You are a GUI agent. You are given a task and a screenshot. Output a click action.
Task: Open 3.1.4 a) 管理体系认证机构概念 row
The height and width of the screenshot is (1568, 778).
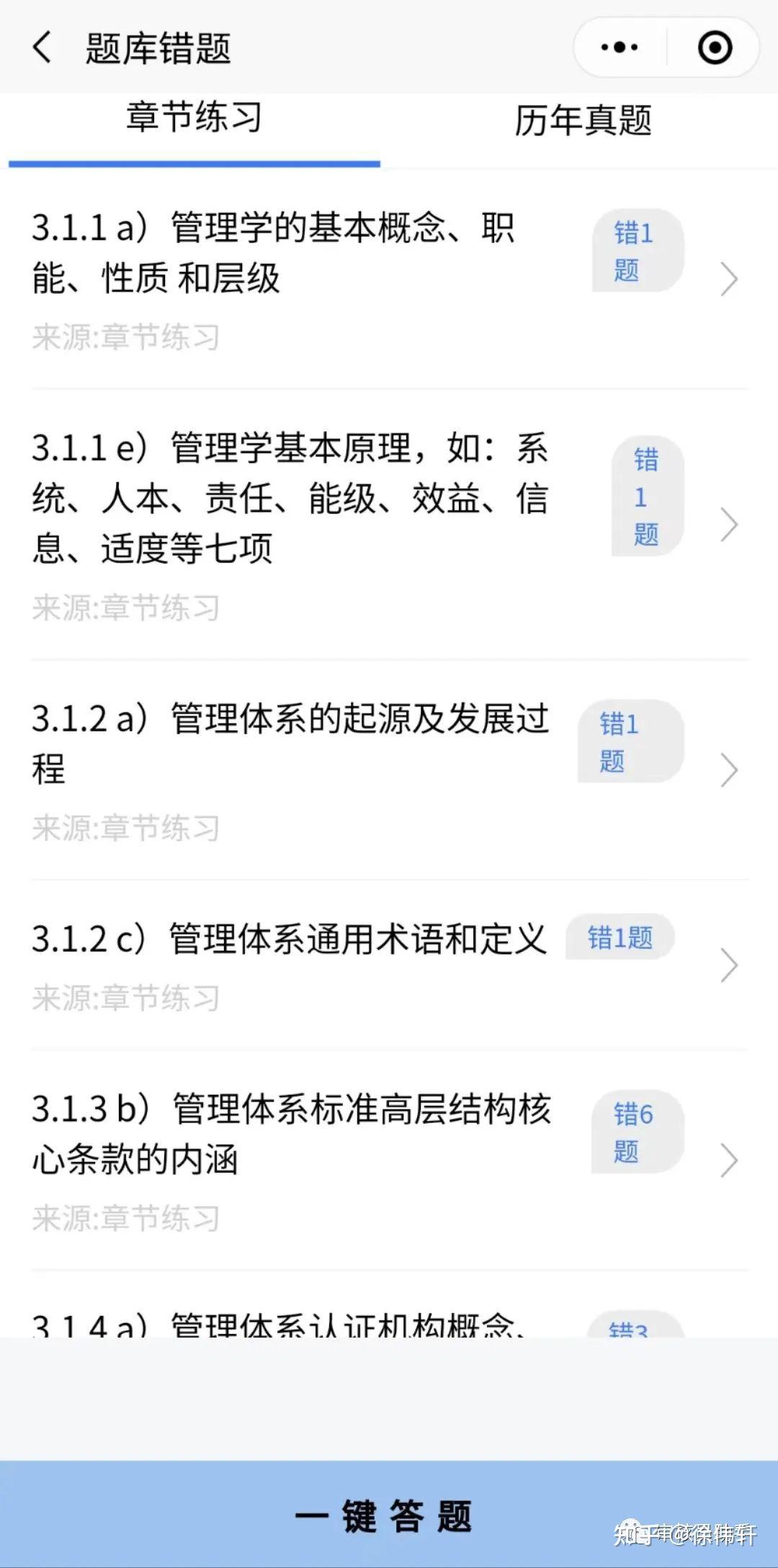click(x=389, y=1305)
